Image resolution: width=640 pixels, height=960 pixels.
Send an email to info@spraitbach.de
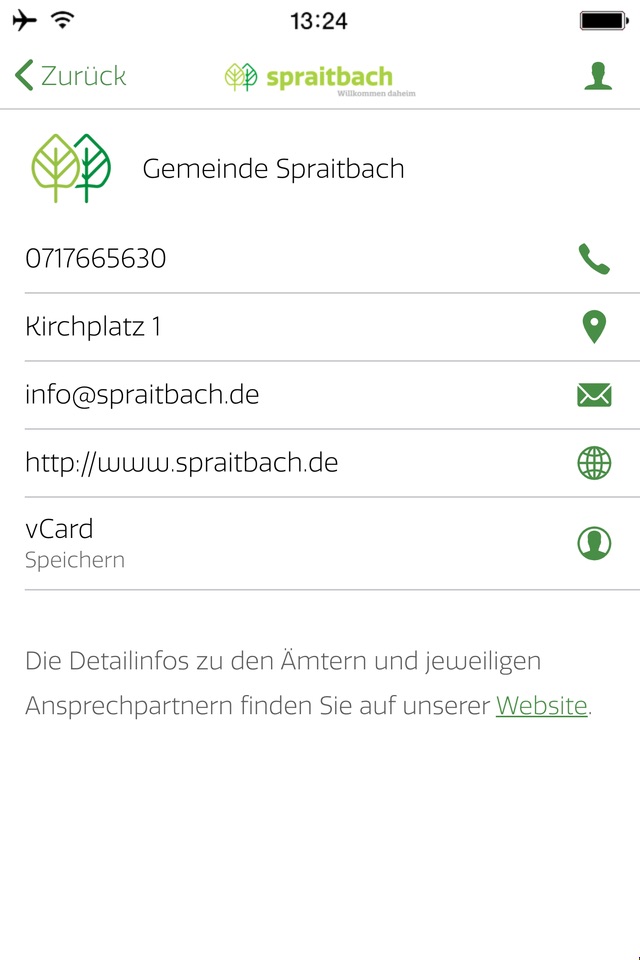[x=594, y=395]
